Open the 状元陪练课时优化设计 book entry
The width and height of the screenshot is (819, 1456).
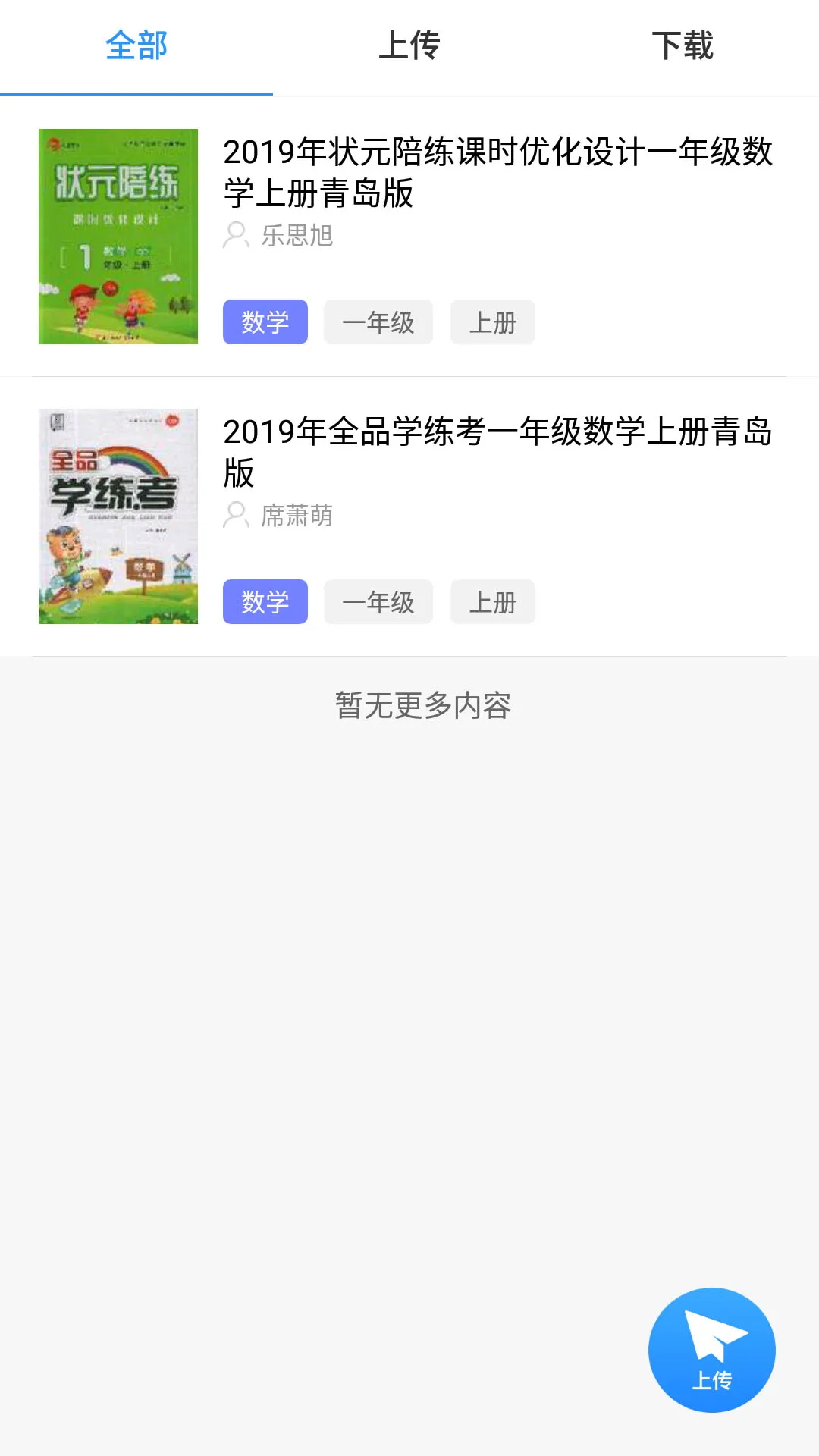[x=497, y=172]
